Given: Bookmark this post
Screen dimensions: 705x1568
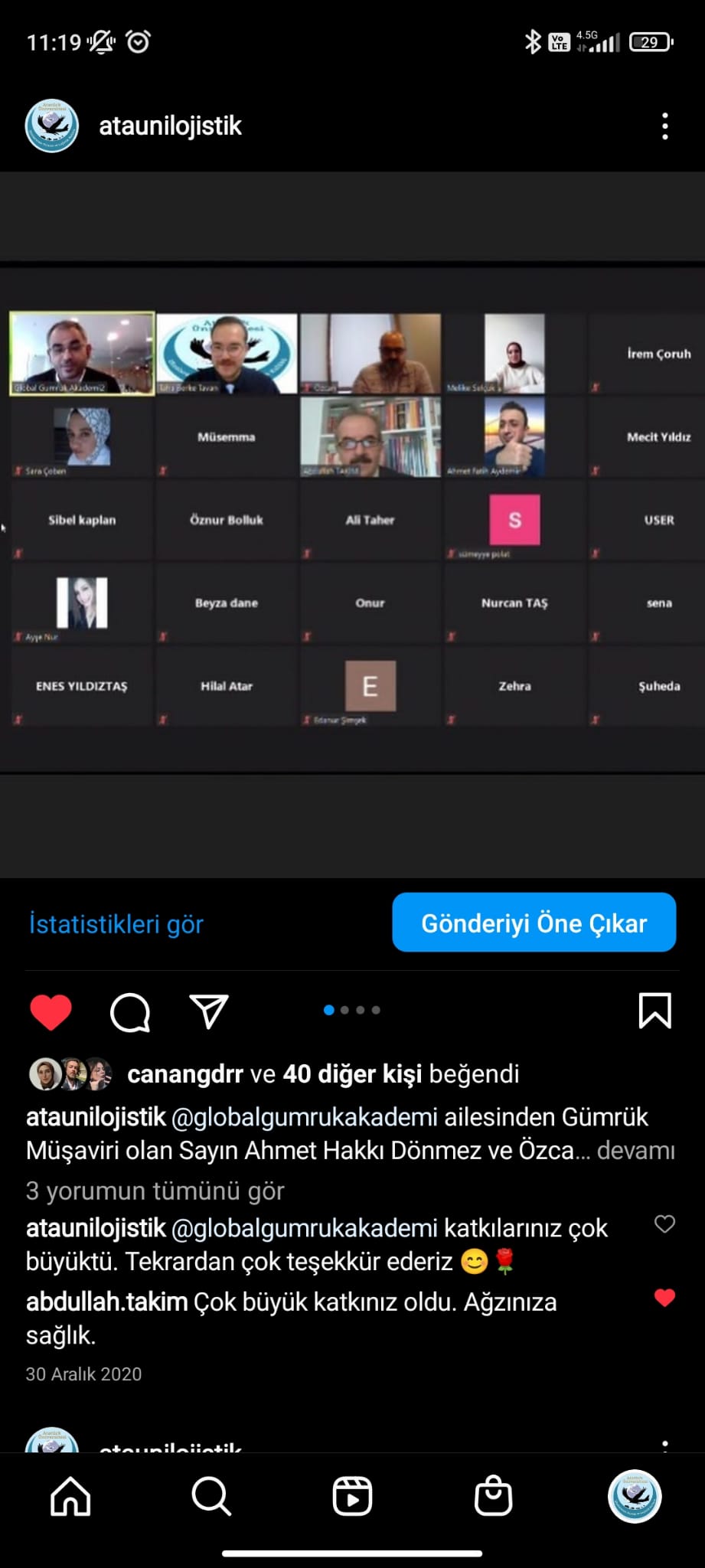Looking at the screenshot, I should pos(654,1011).
